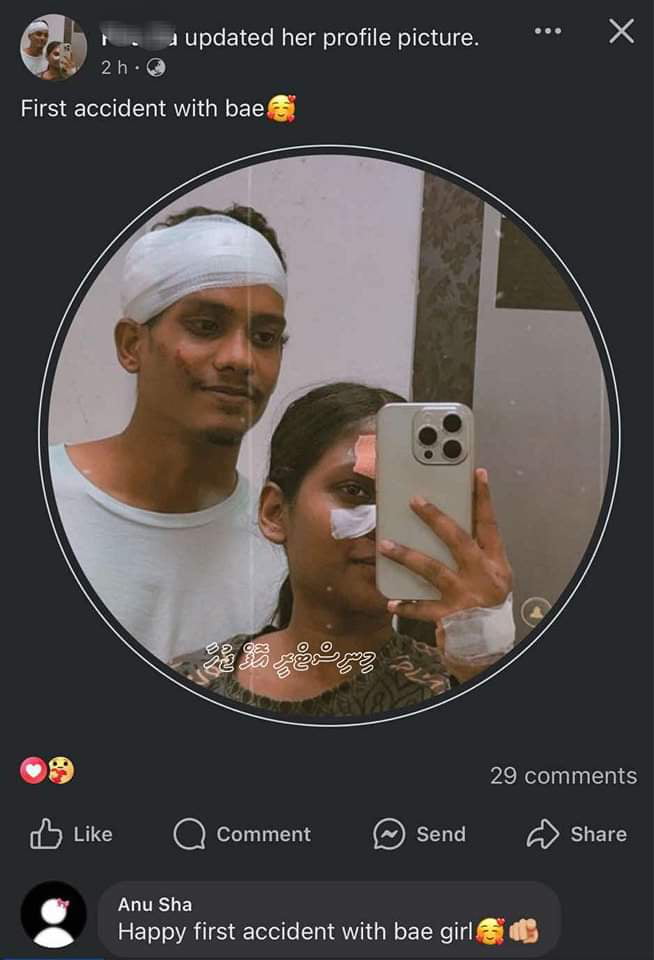Share the profile picture update
This screenshot has width=654, height=960.
(x=576, y=834)
